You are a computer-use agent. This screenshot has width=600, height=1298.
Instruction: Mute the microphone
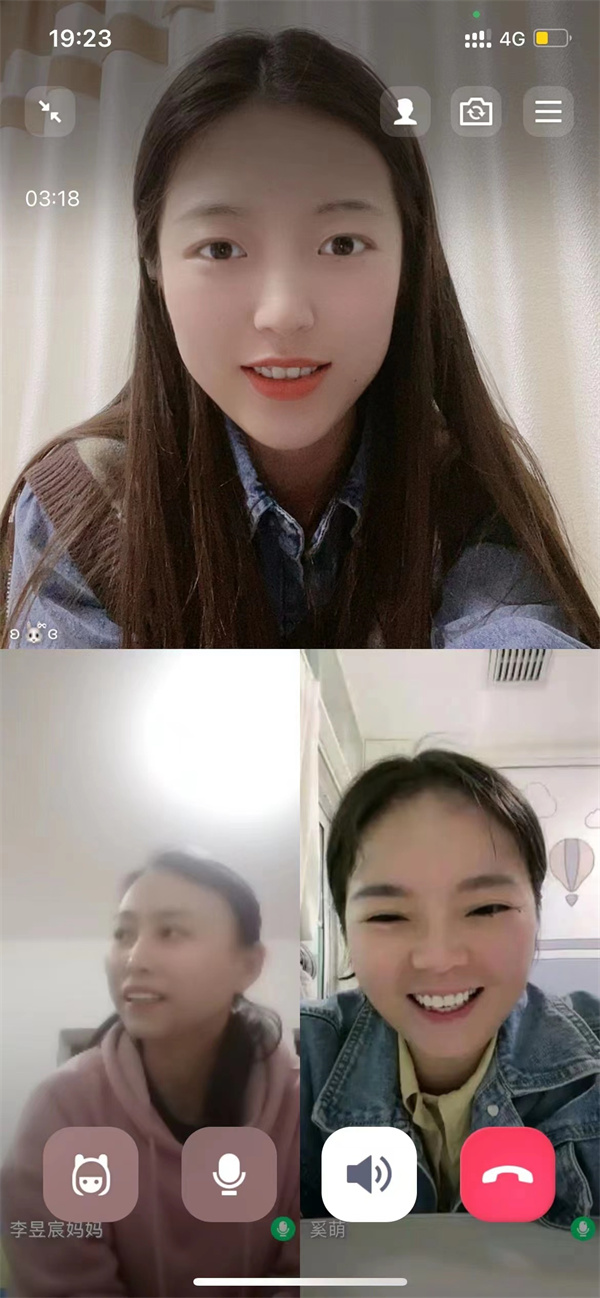(229, 1174)
